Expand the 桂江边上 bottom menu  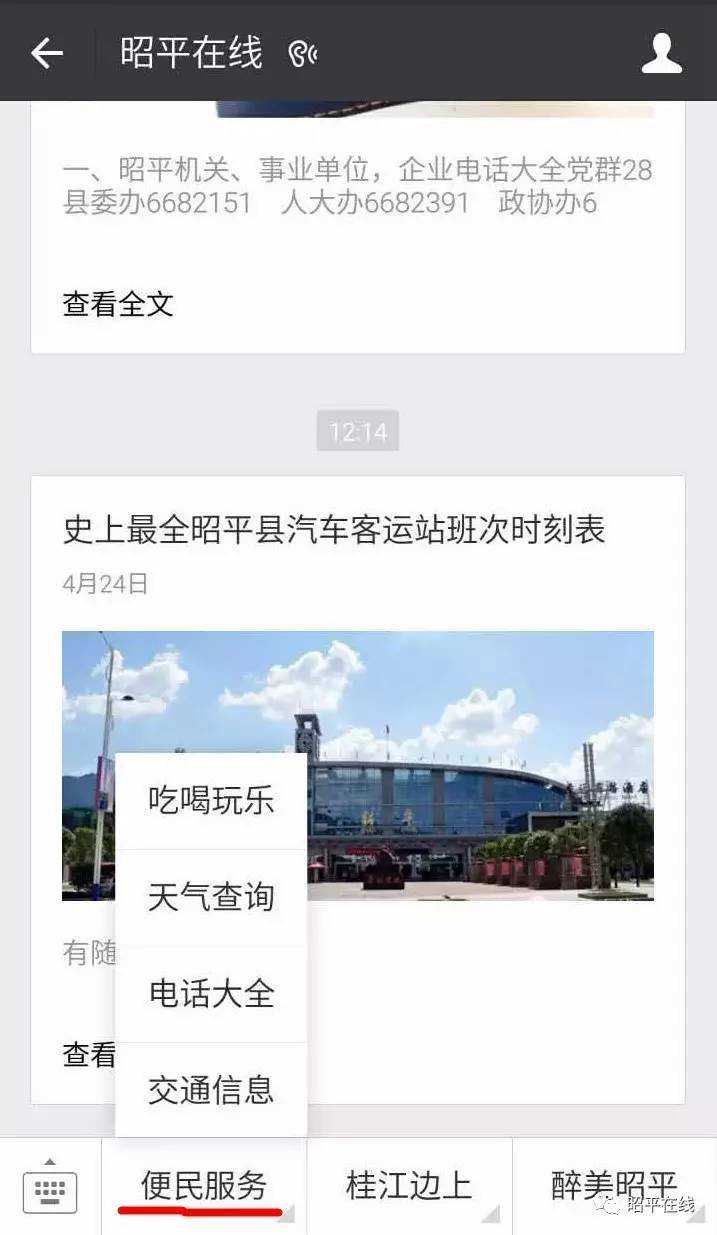(x=409, y=1186)
